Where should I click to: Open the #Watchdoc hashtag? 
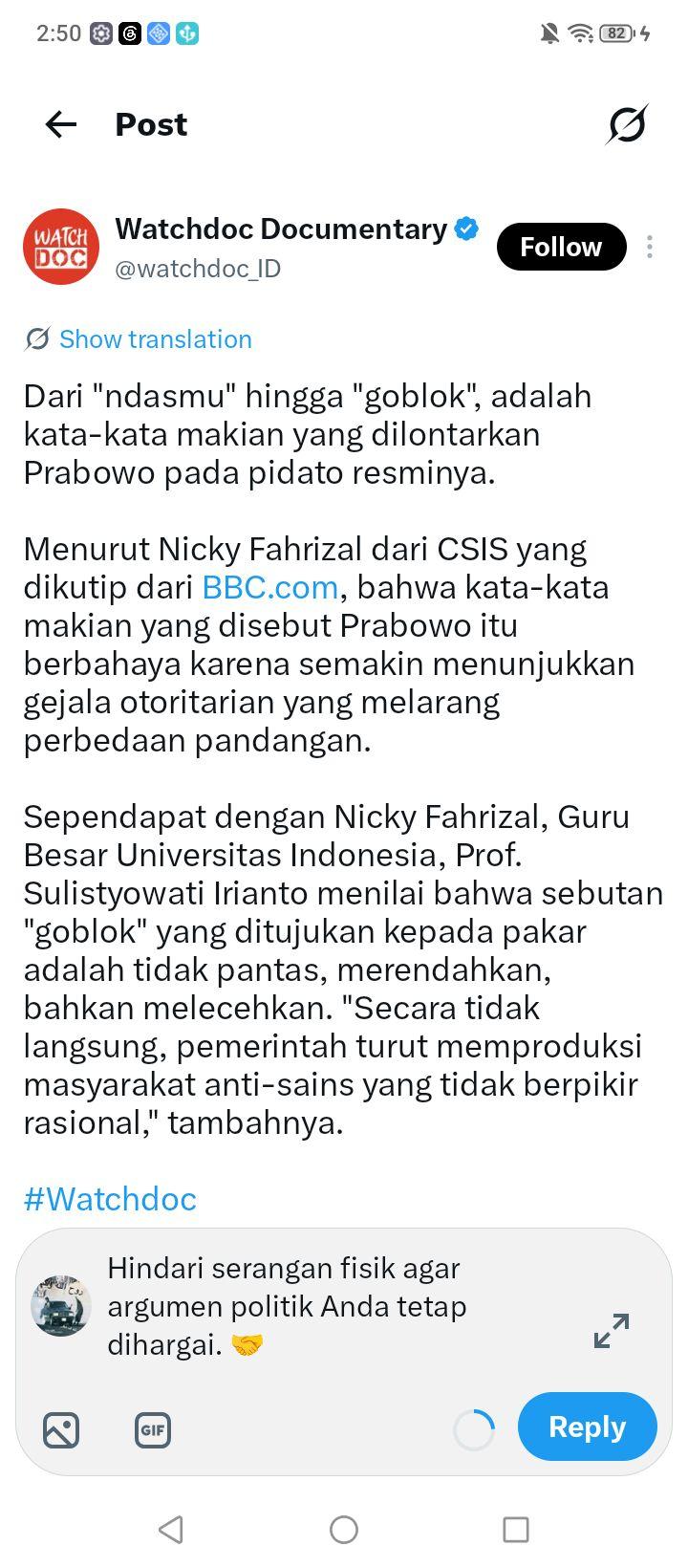click(x=110, y=1199)
